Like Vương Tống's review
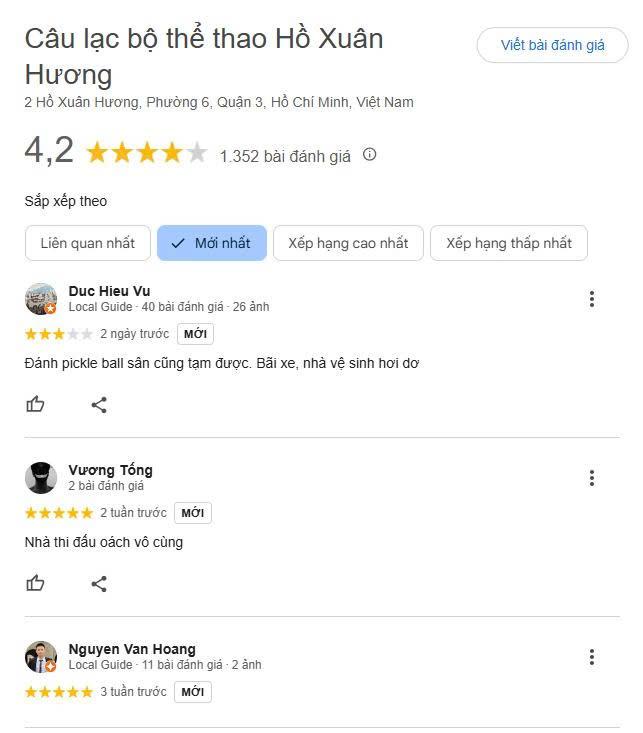The width and height of the screenshot is (643, 733). click(36, 583)
